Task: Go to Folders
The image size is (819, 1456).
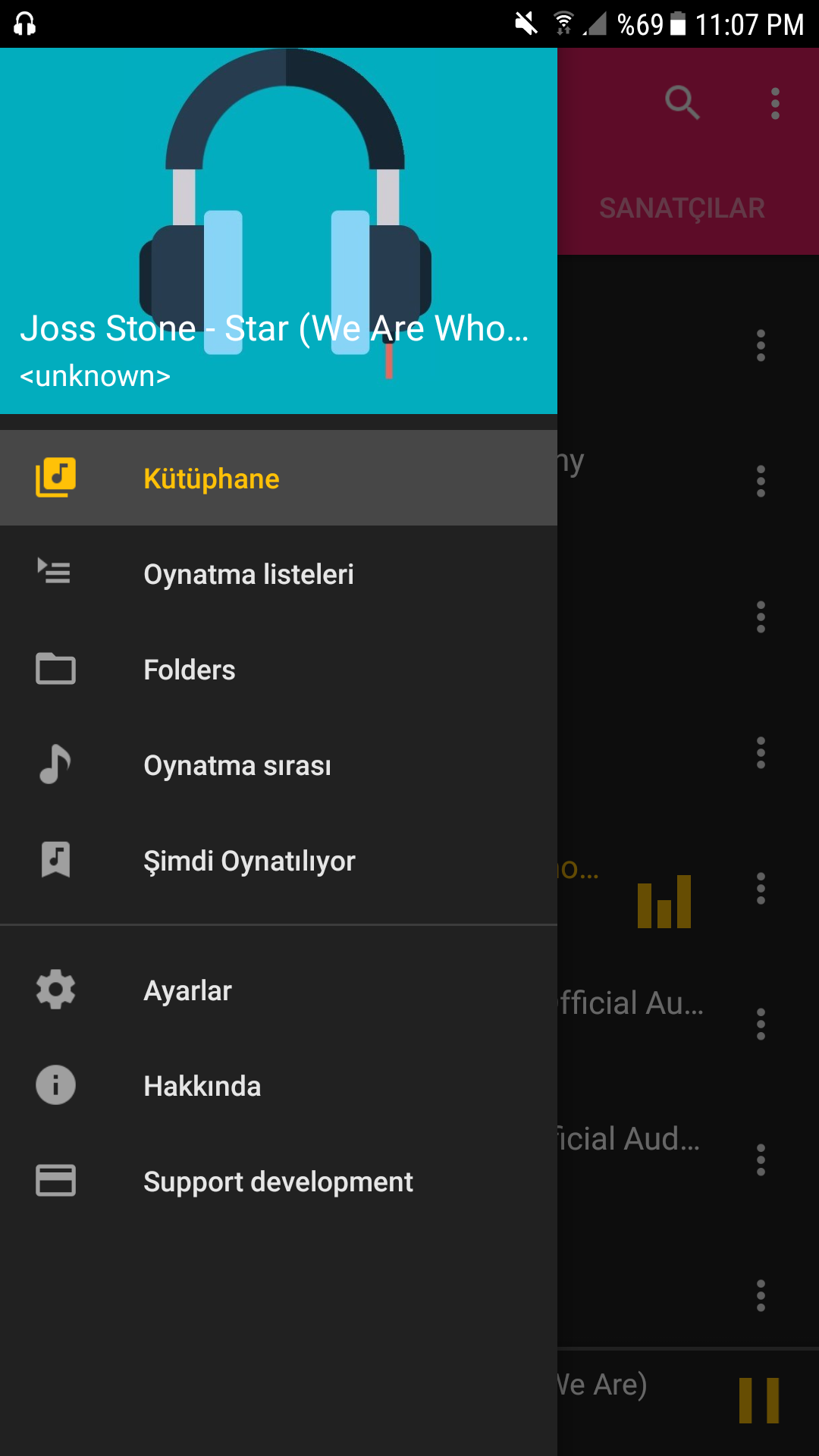Action: tap(278, 670)
